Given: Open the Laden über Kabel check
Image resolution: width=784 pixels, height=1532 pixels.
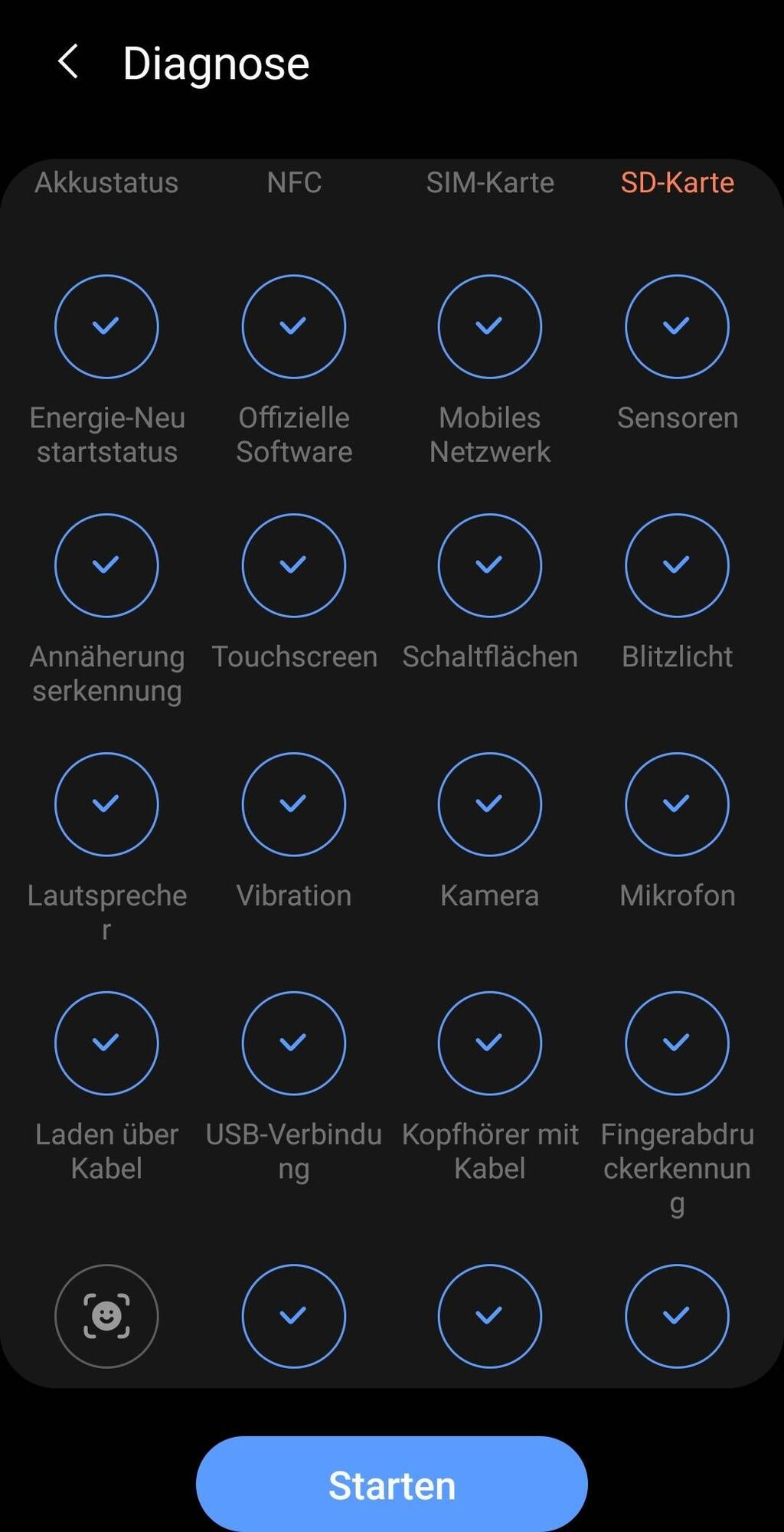Looking at the screenshot, I should pos(106,1044).
